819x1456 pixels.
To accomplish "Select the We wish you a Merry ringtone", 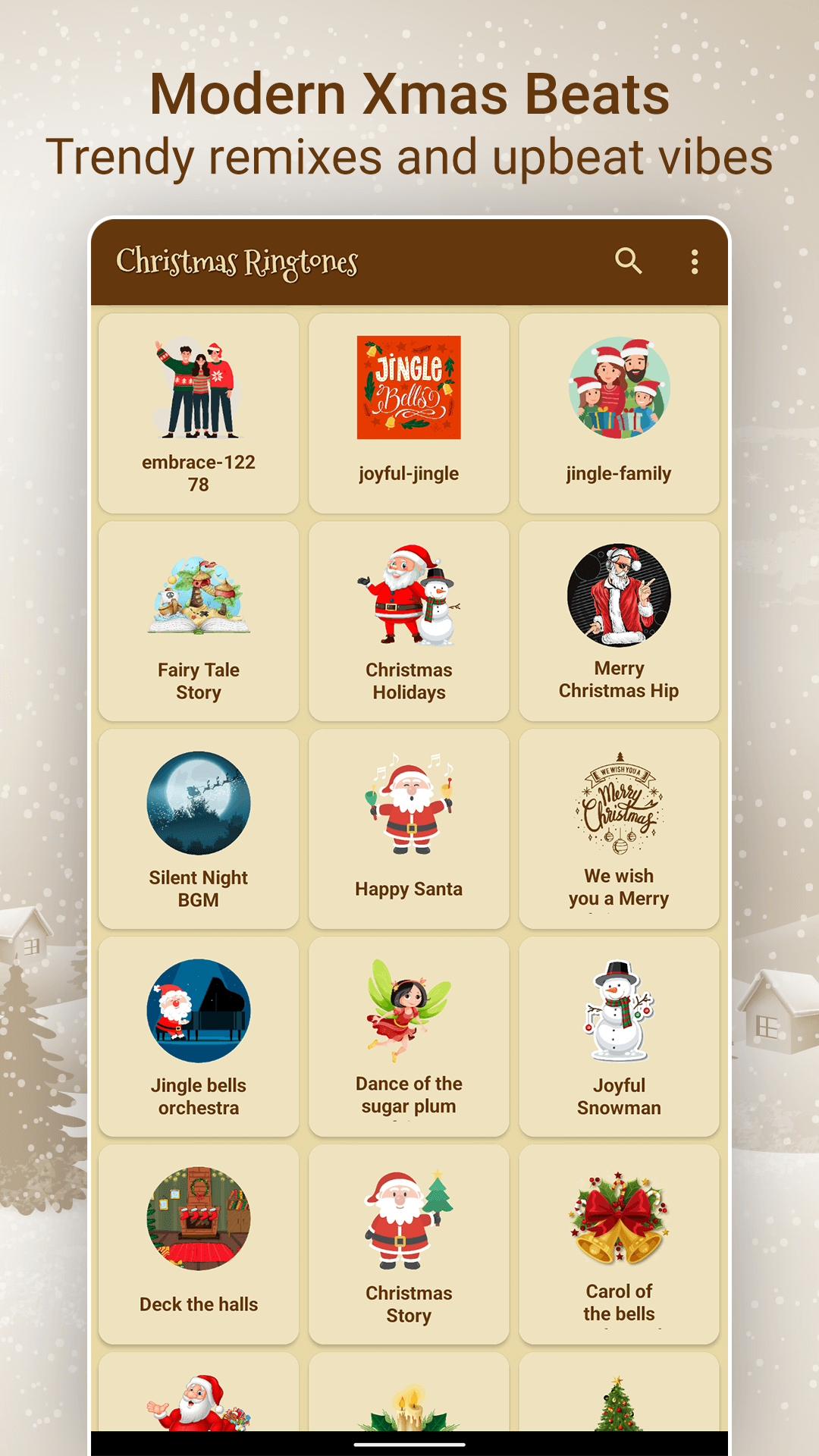I will click(619, 830).
